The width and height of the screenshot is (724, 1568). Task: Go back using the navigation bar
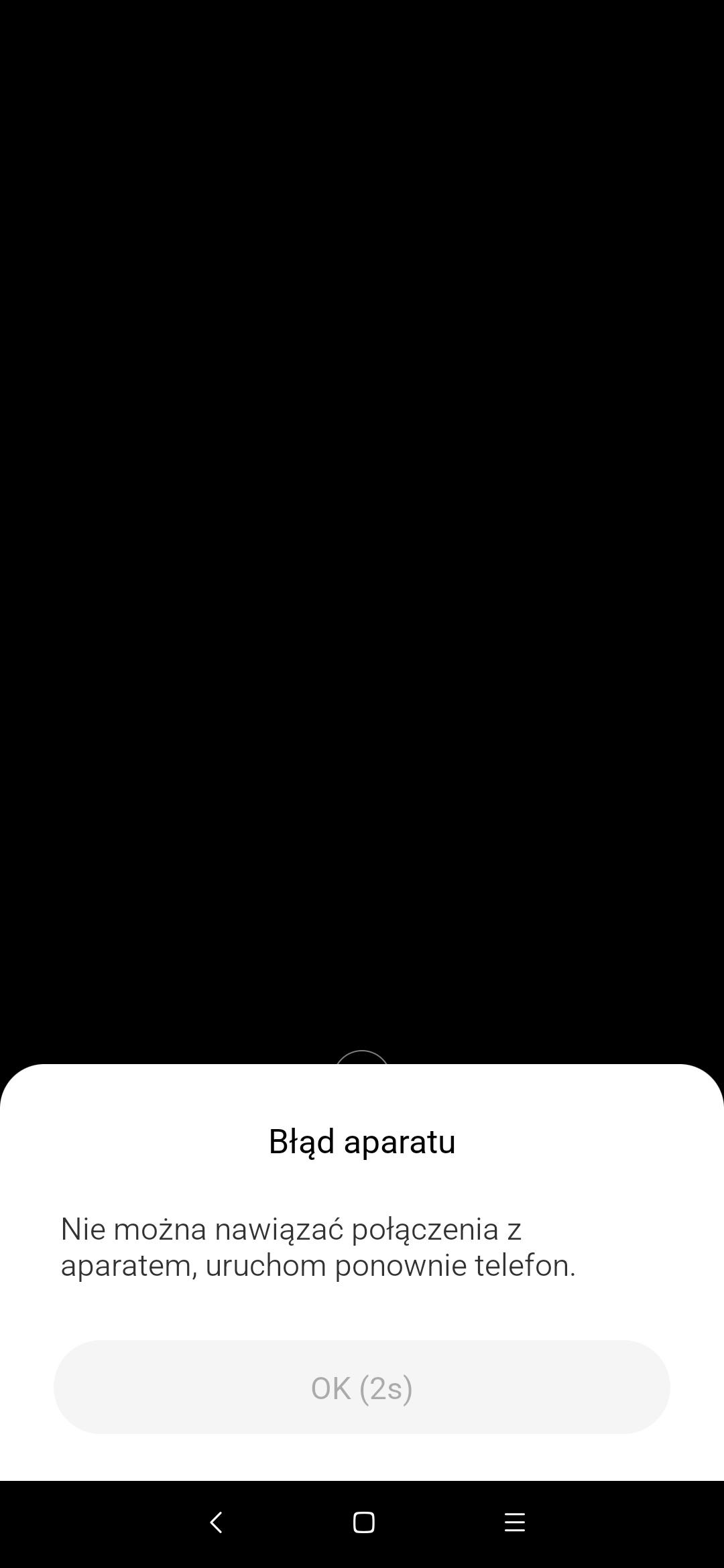[216, 1522]
